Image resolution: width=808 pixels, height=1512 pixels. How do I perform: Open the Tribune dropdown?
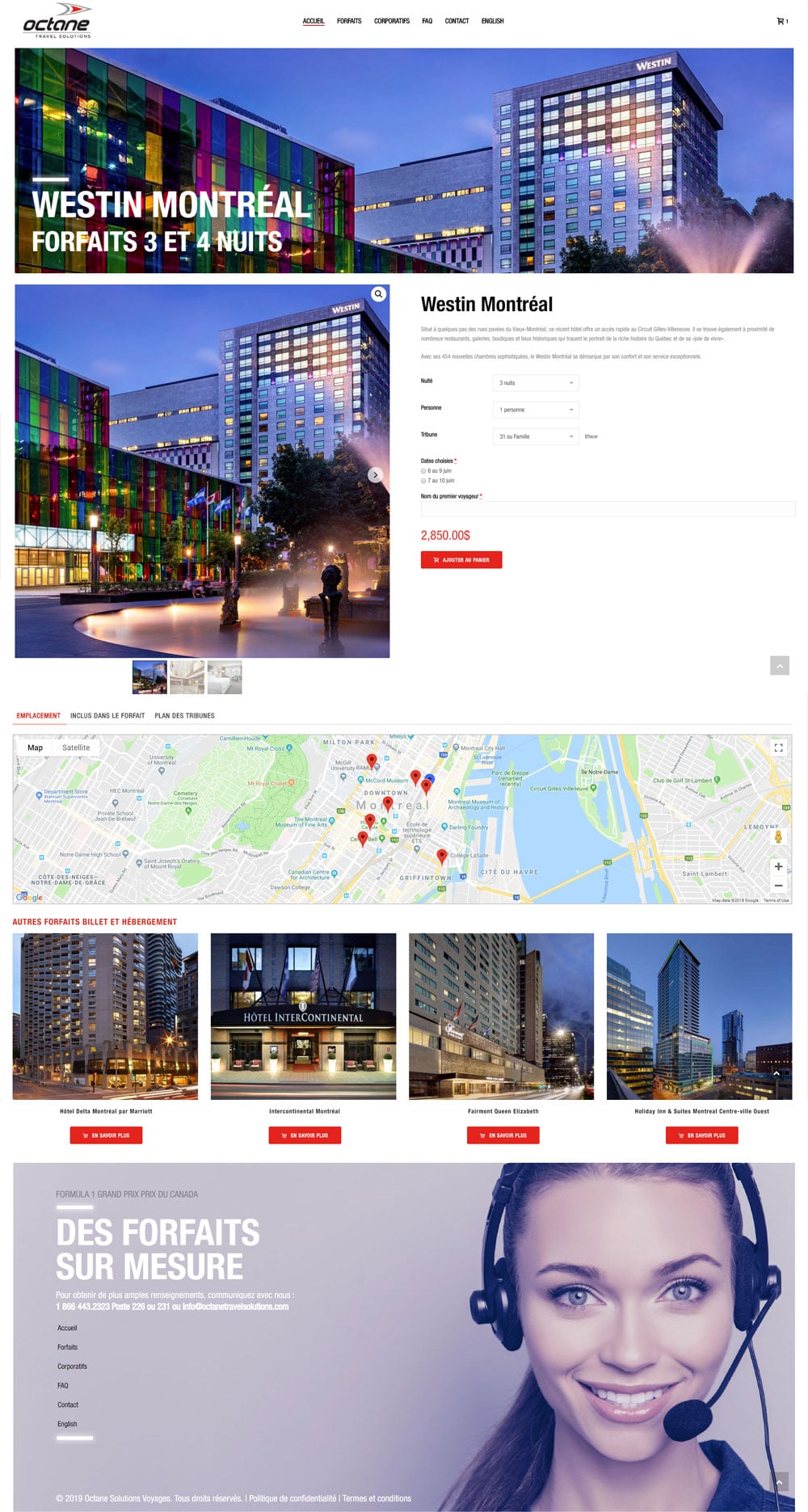point(536,436)
